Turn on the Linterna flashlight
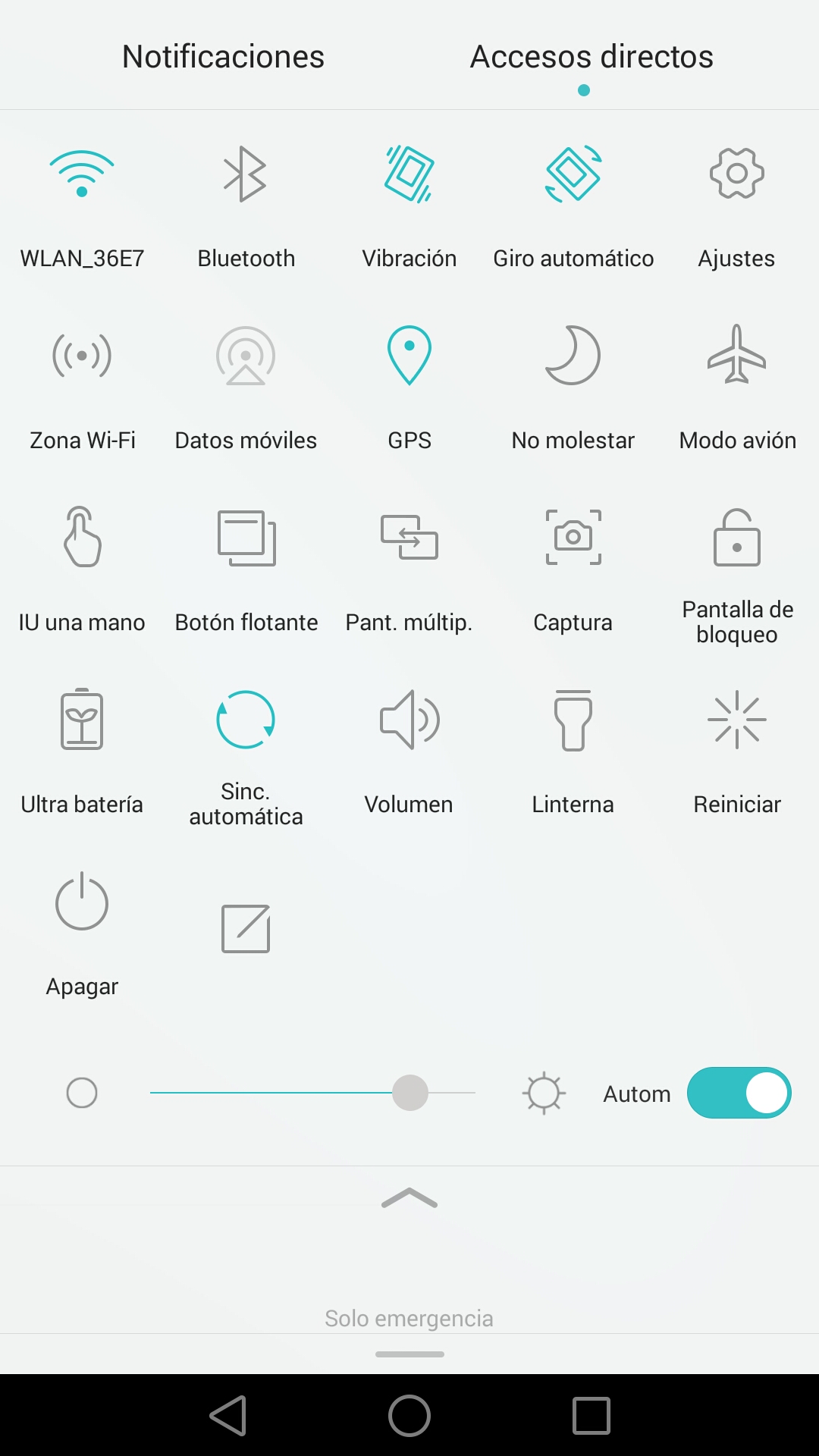 573,720
